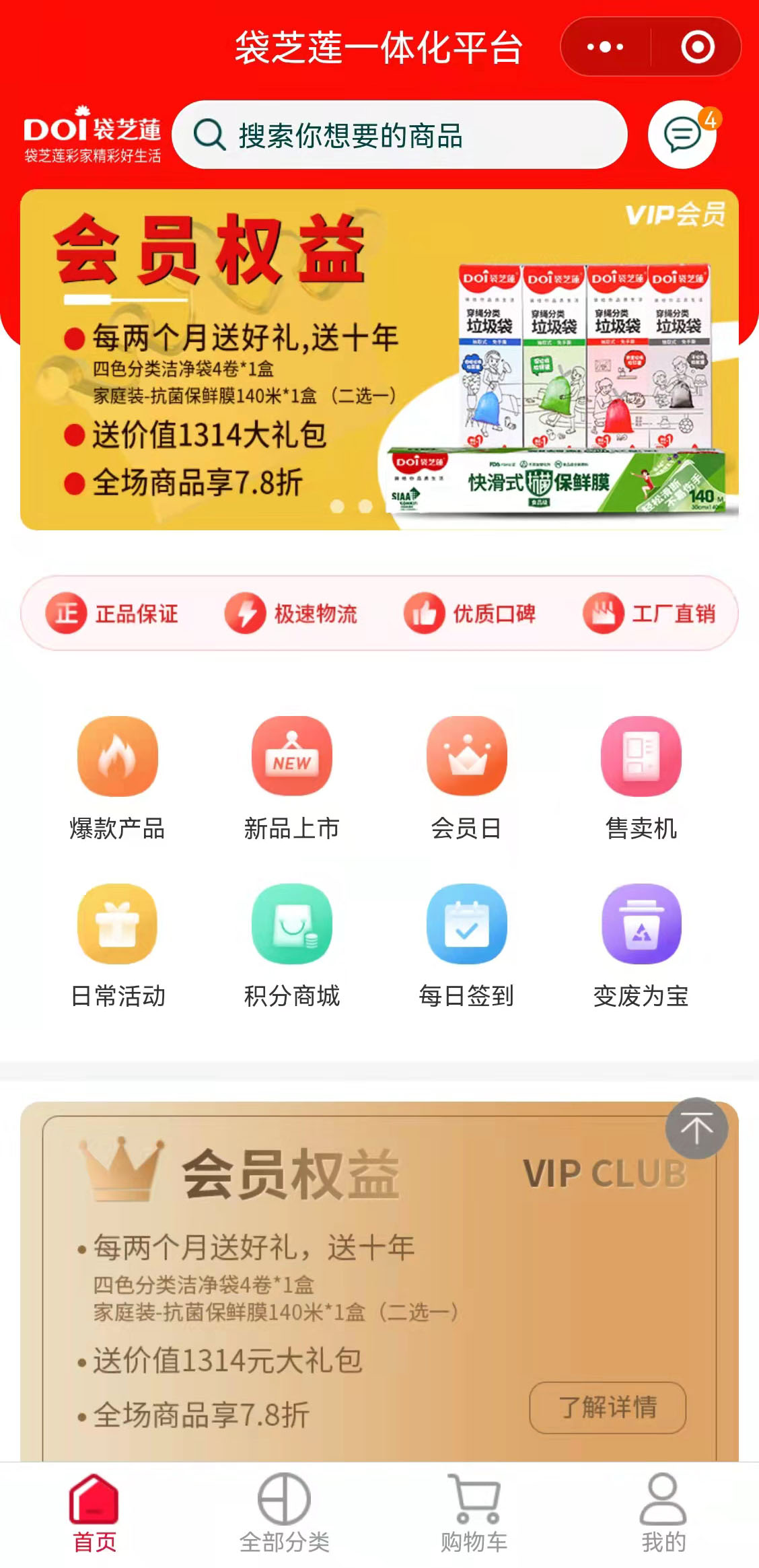Screen dimensions: 759x1568
Task: Close the mini program
Action: pos(697,47)
